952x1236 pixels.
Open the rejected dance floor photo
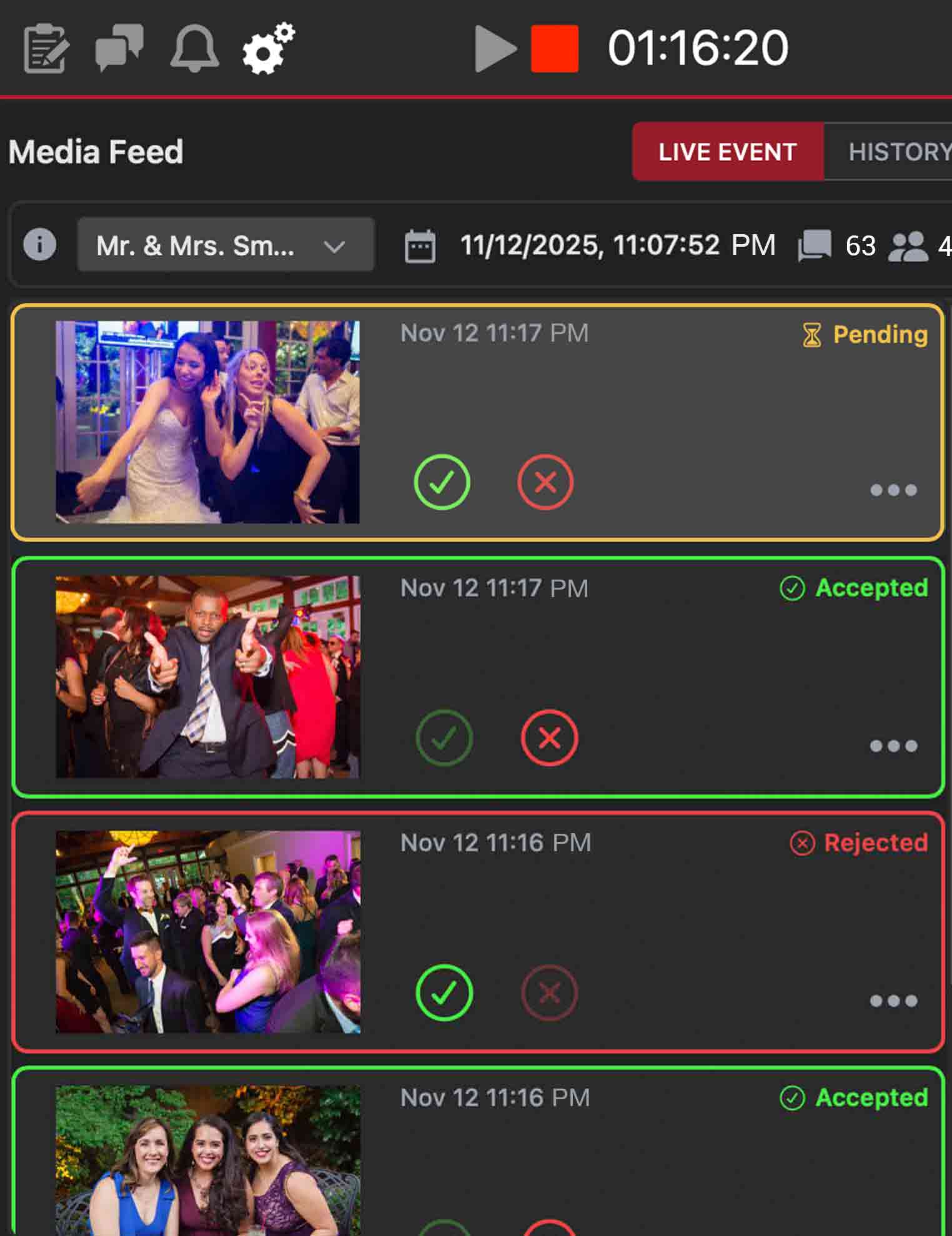207,931
